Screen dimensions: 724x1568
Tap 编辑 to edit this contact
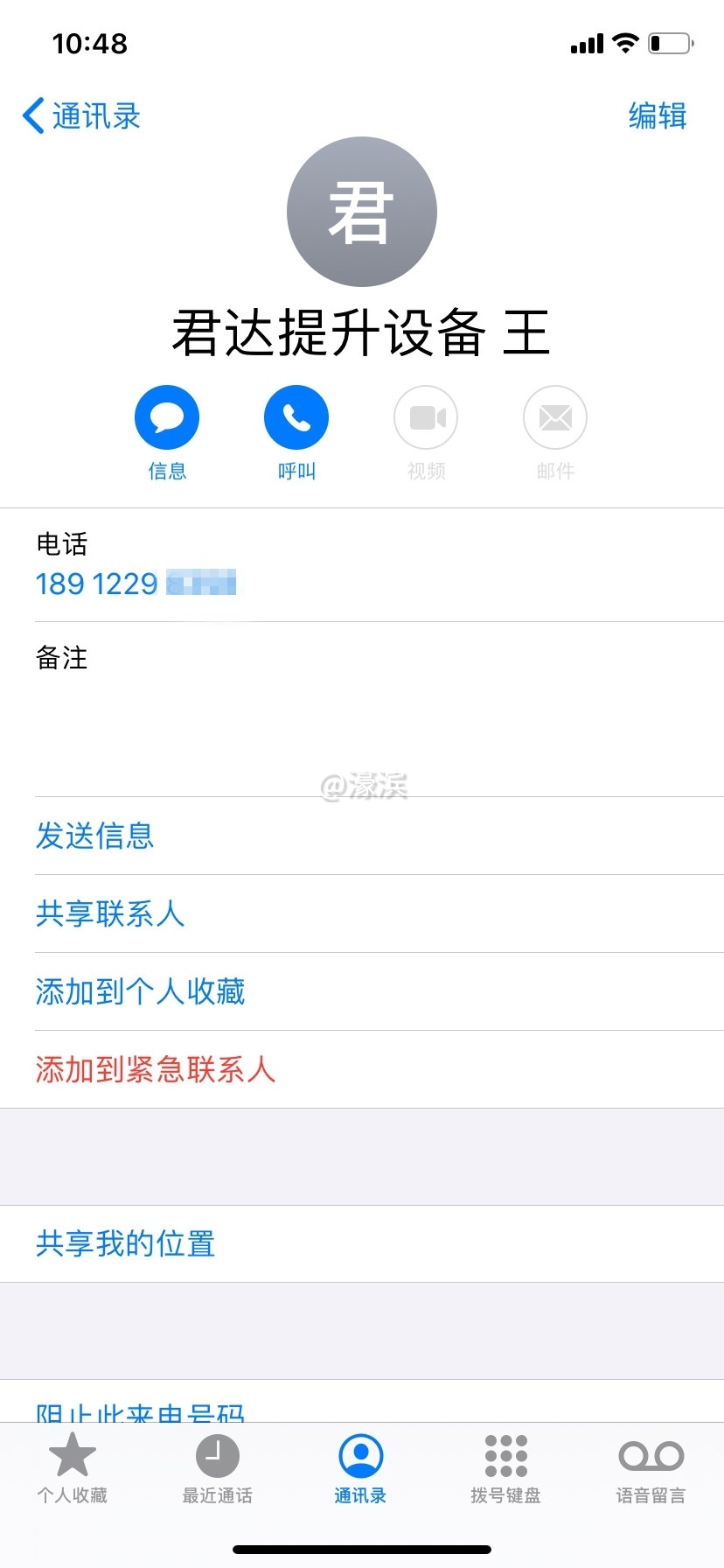[x=657, y=115]
